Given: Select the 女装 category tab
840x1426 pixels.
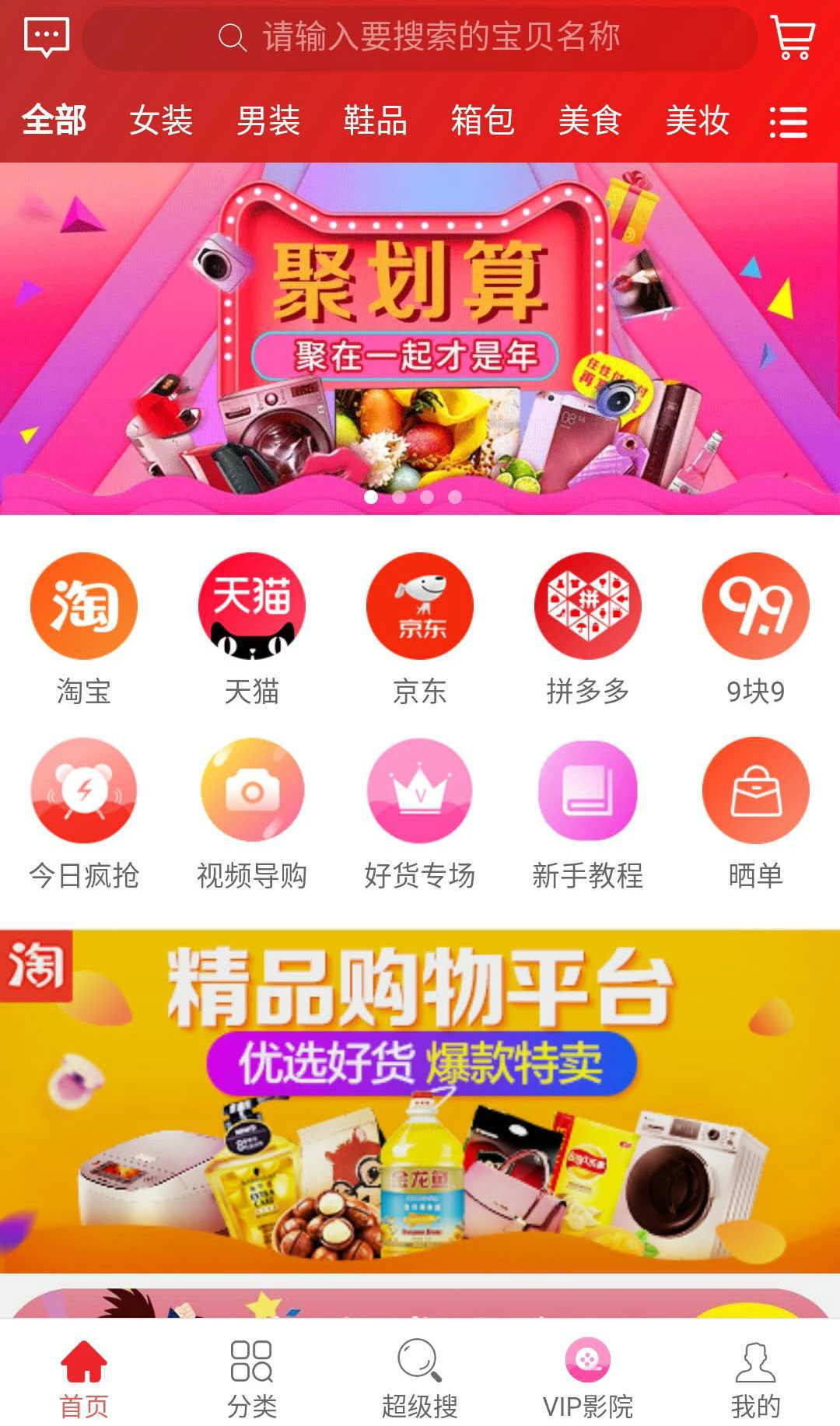Looking at the screenshot, I should point(161,121).
